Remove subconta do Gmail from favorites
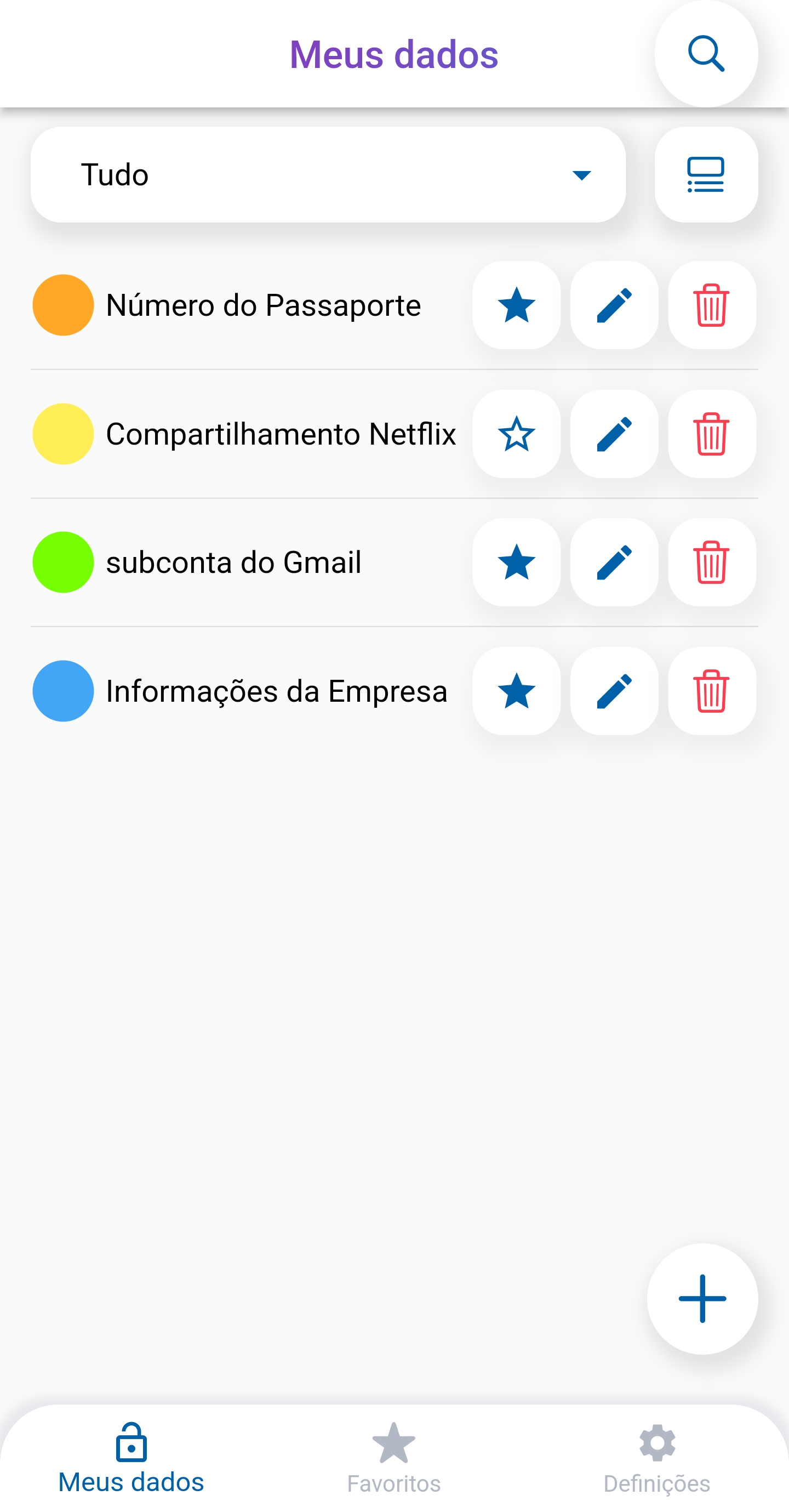 [516, 562]
